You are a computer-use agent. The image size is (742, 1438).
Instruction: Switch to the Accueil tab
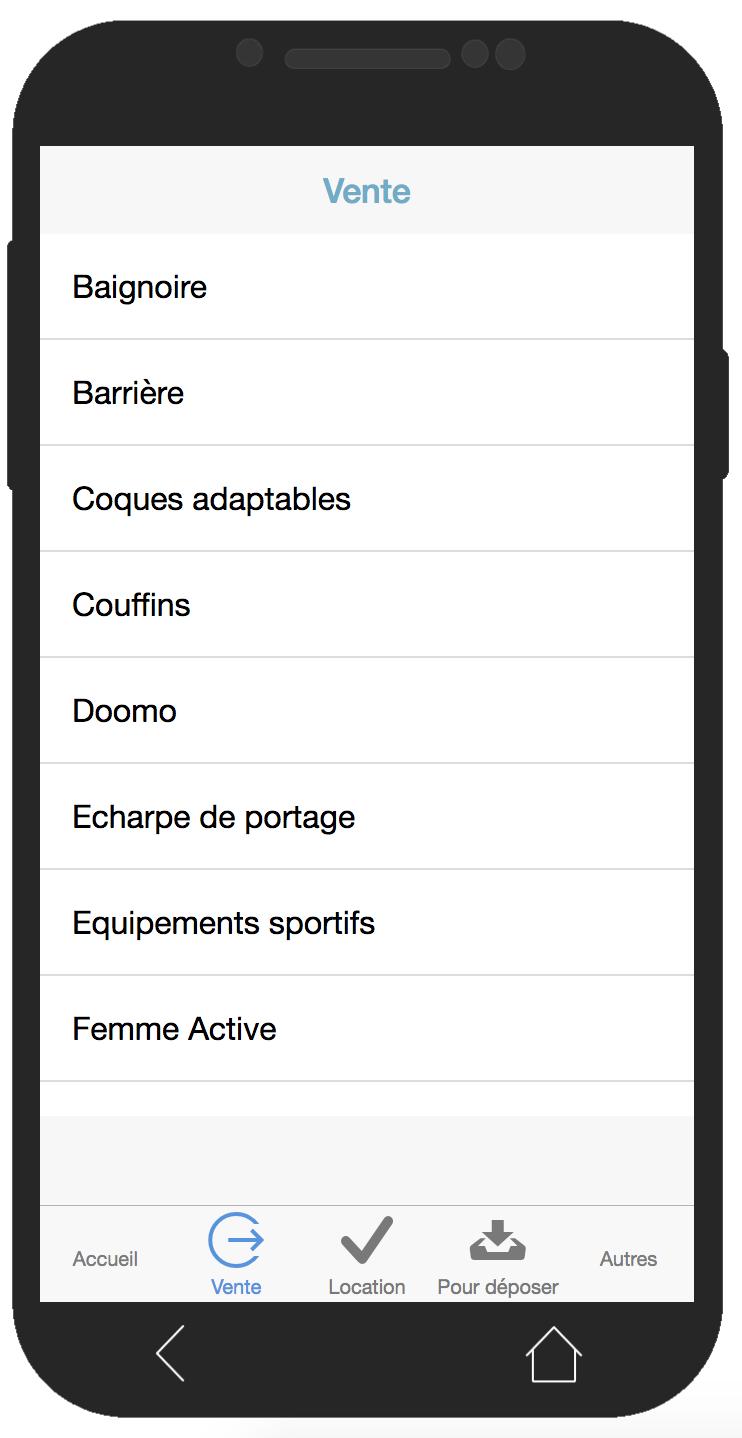pos(105,1259)
